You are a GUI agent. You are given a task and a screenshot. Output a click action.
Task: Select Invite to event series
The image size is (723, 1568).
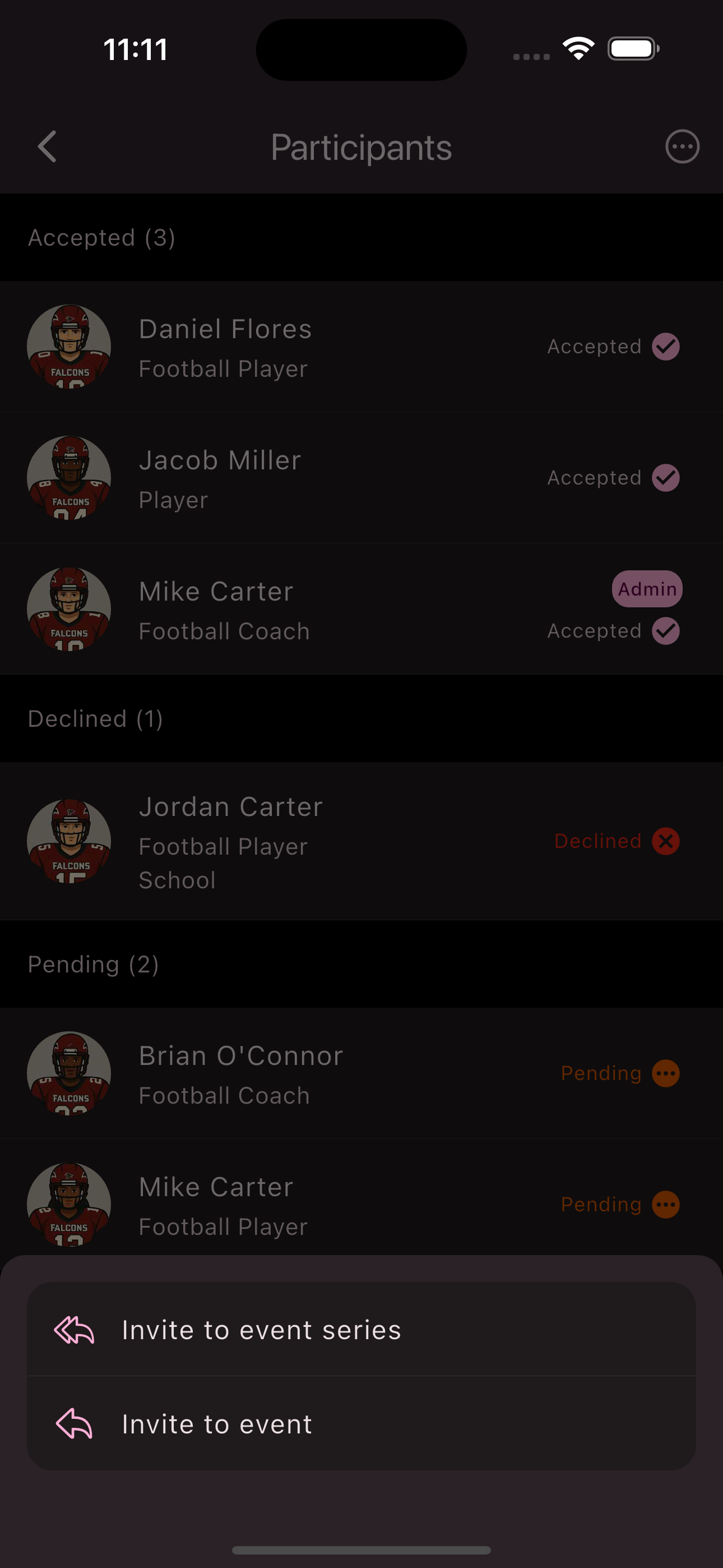pos(360,1330)
